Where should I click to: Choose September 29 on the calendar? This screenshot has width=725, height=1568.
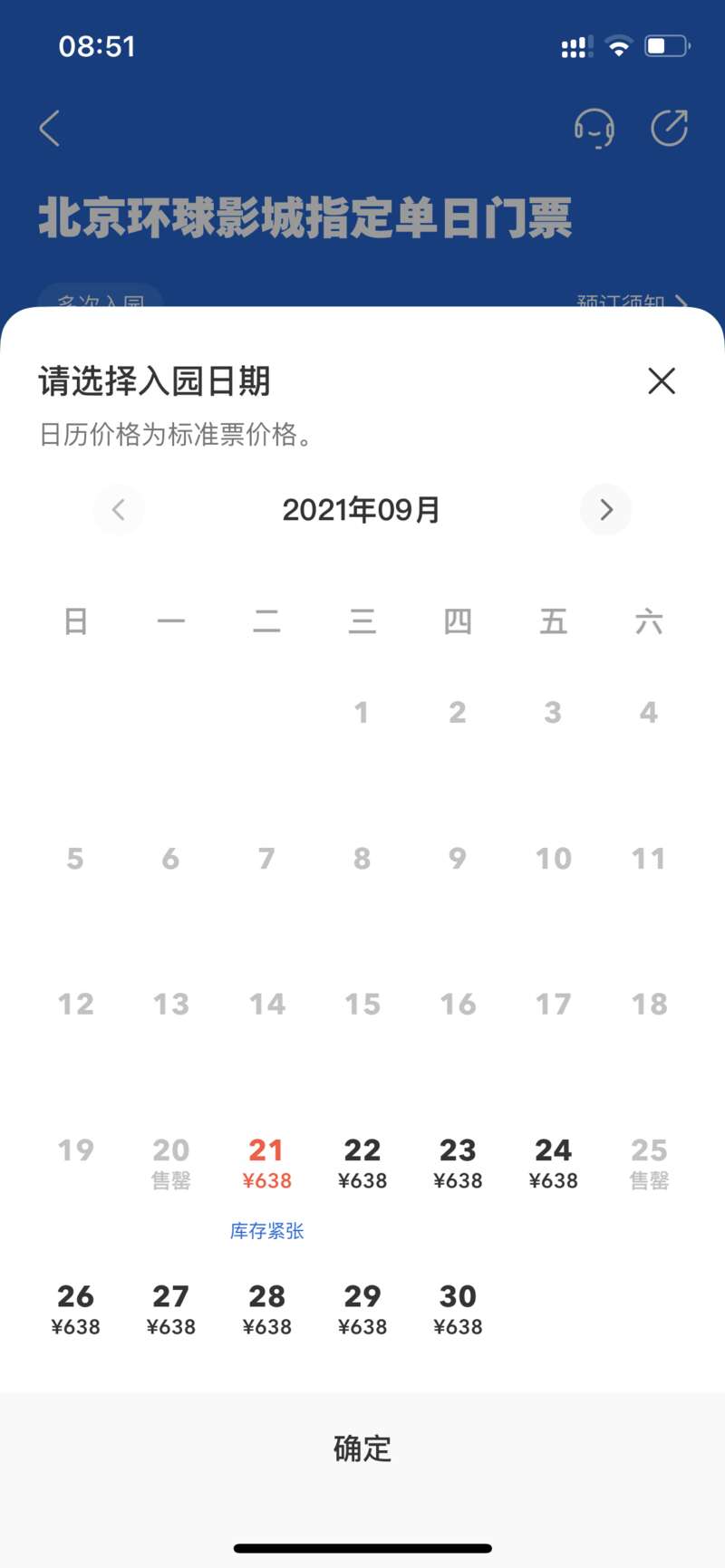(362, 1310)
